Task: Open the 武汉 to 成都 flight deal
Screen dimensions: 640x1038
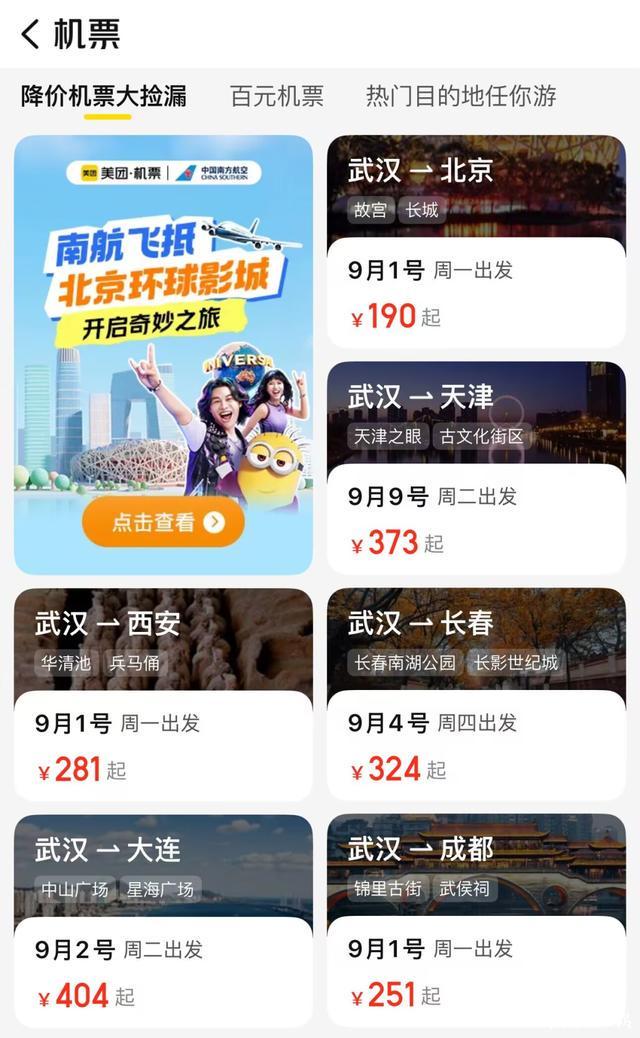Action: pyautogui.click(x=476, y=920)
